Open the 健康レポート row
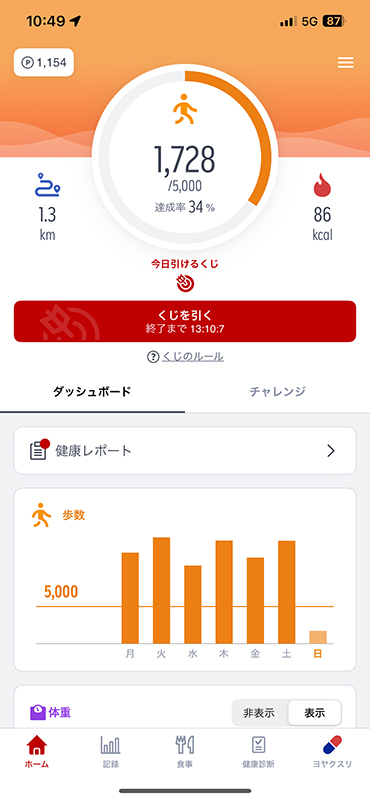 (x=185, y=451)
